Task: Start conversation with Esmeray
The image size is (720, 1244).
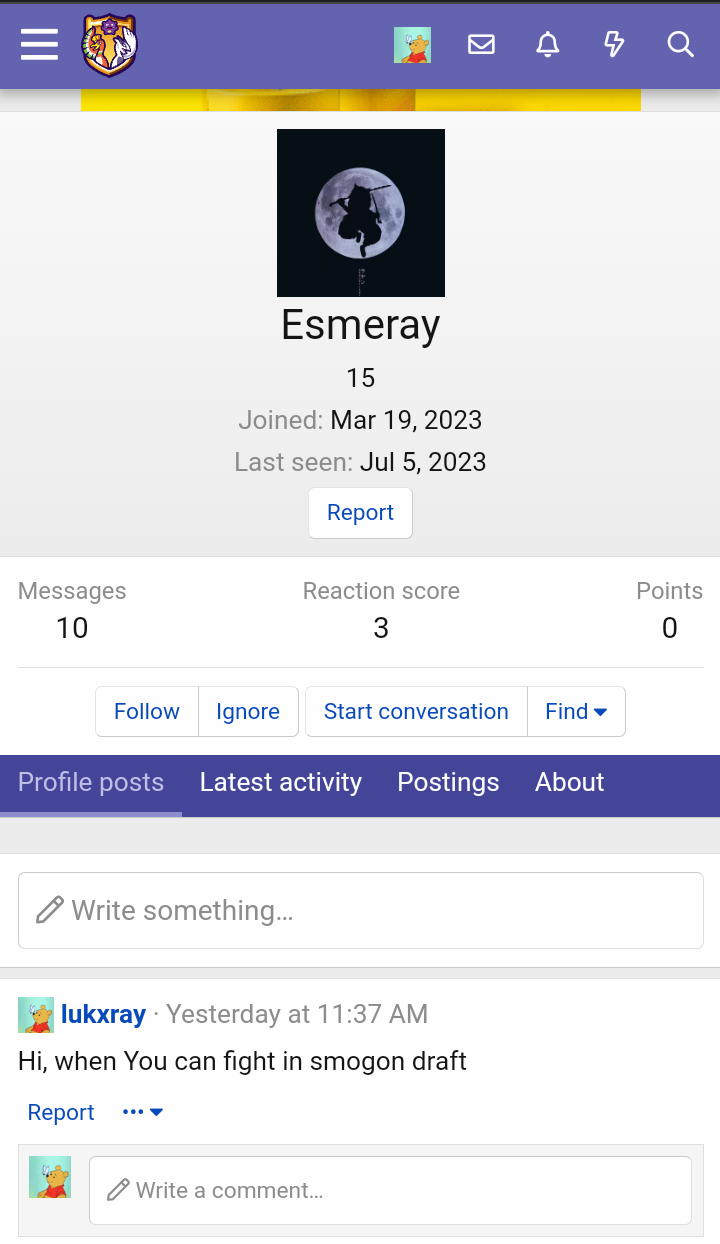Action: pos(416,711)
